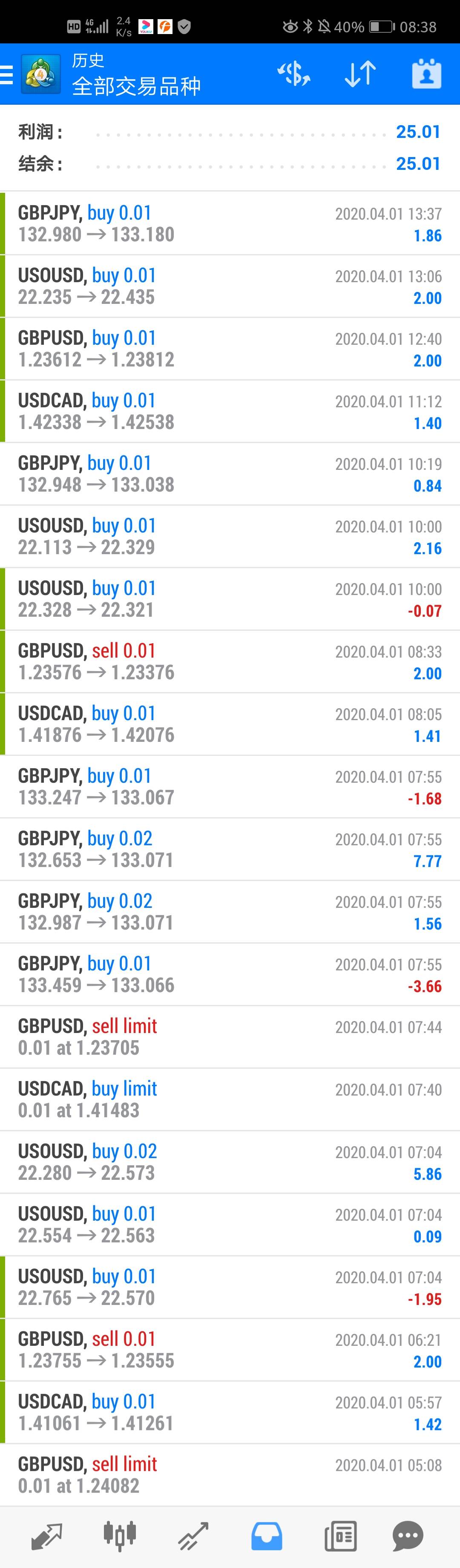Switch to the candlestick Chart tab
The image size is (460, 1568).
tap(119, 1536)
